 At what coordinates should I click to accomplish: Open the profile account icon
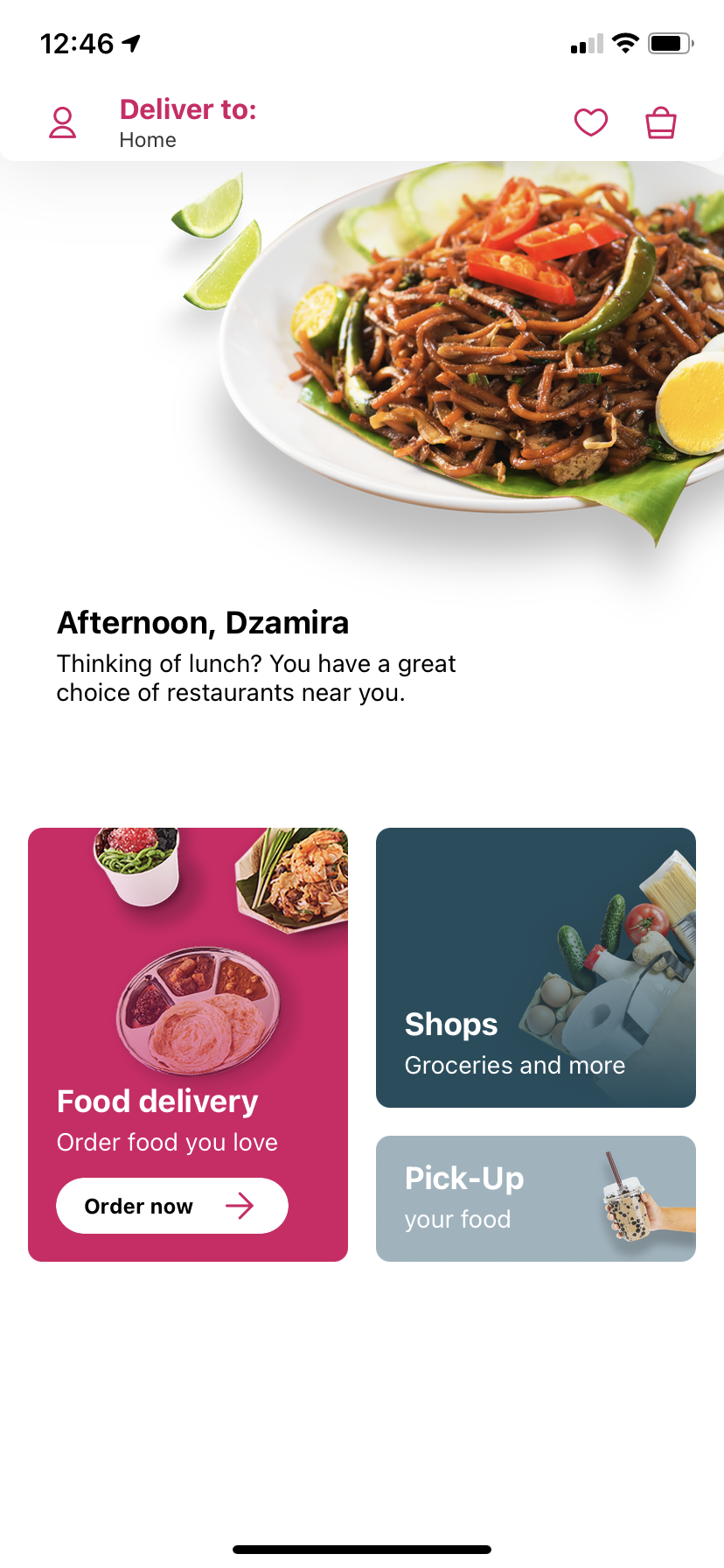point(62,122)
